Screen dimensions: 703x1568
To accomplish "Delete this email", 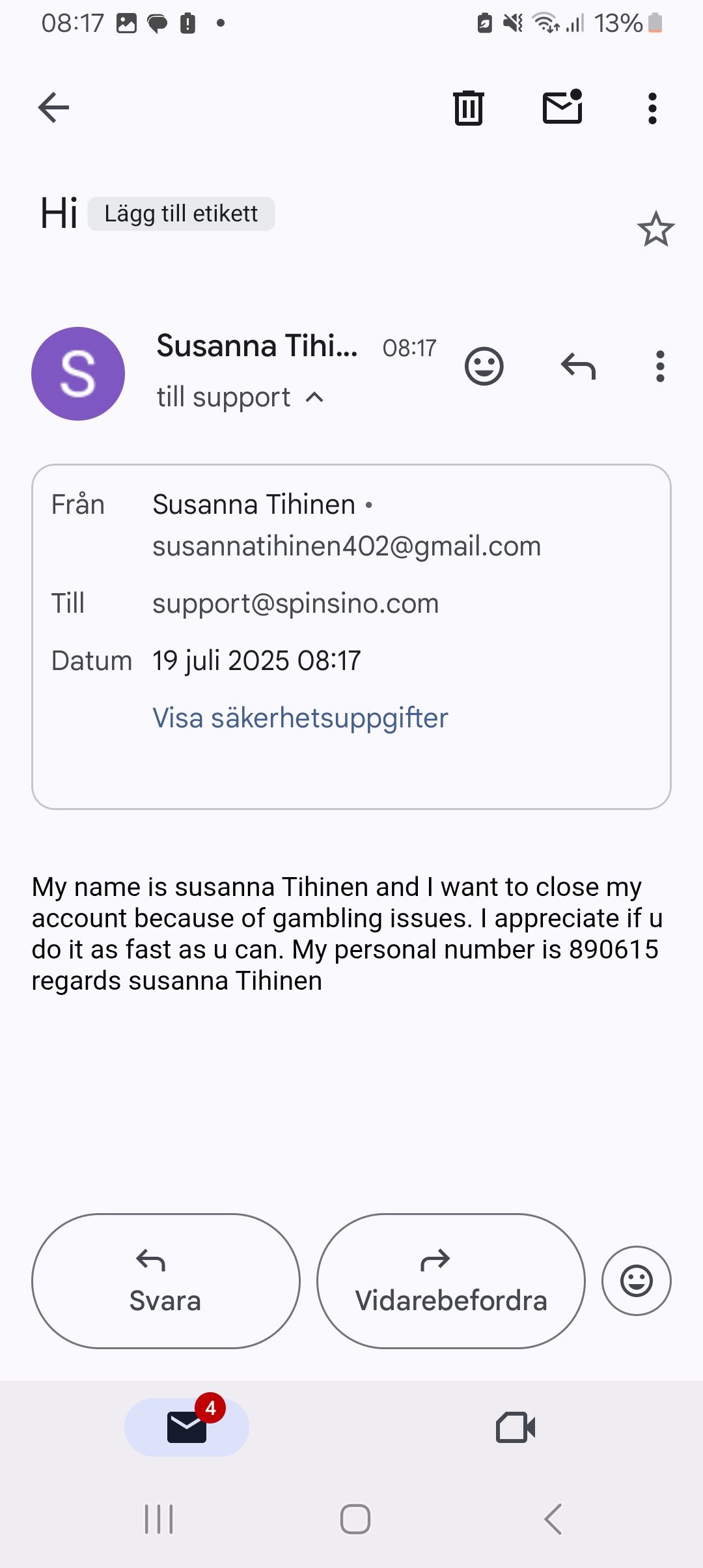I will pos(468,107).
